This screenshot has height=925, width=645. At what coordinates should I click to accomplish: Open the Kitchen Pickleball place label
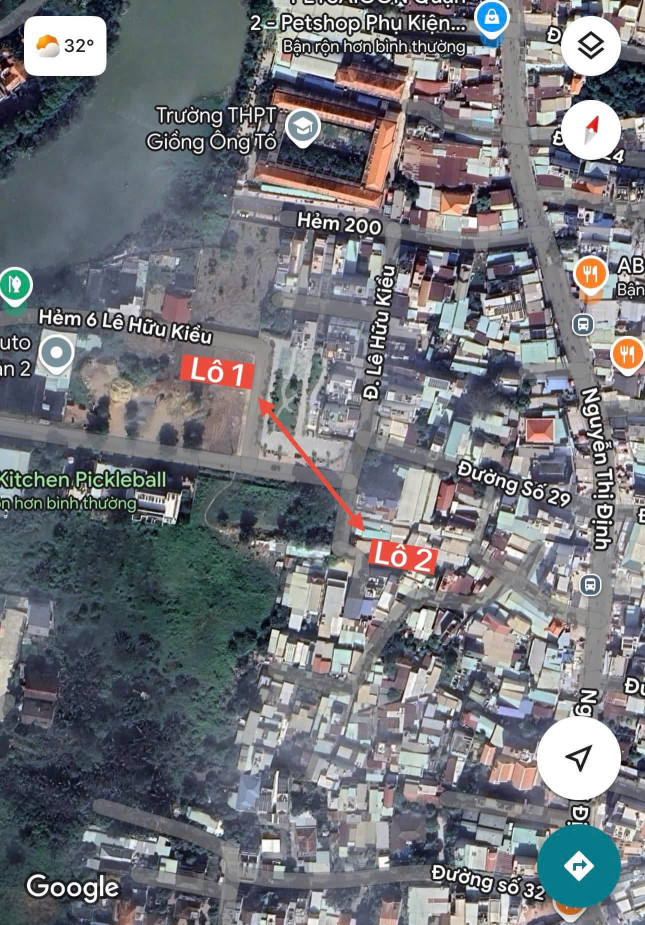click(x=84, y=480)
